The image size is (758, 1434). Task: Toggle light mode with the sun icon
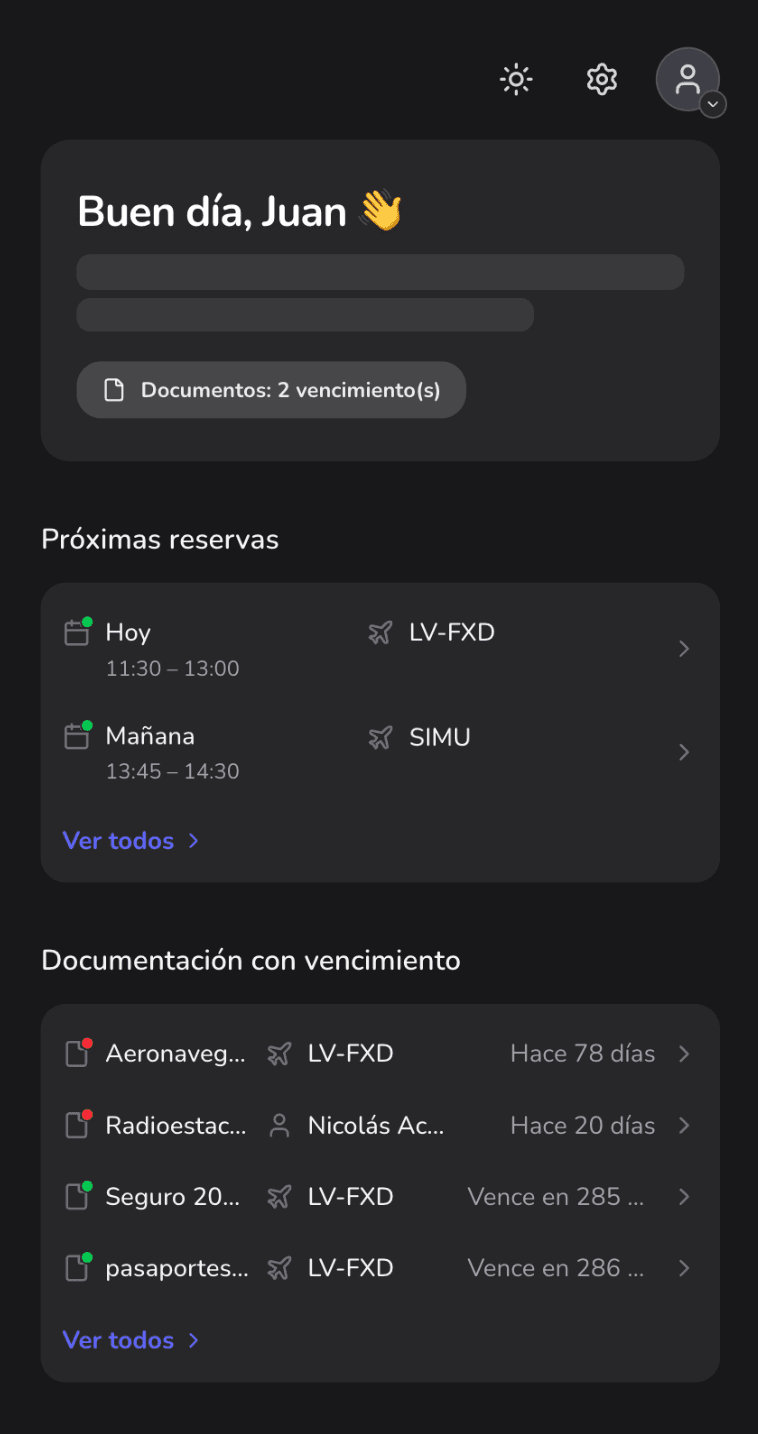(x=516, y=79)
